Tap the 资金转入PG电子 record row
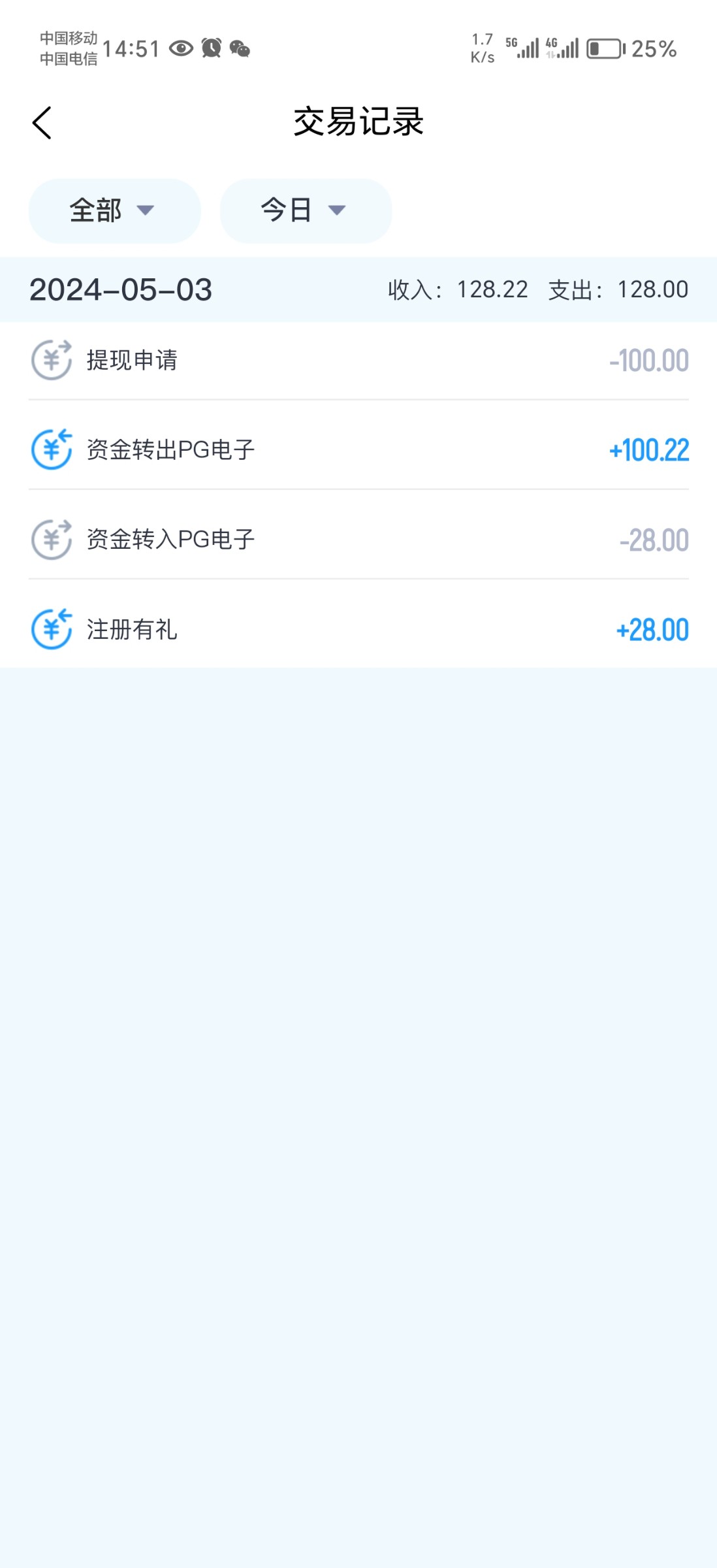 (x=358, y=539)
